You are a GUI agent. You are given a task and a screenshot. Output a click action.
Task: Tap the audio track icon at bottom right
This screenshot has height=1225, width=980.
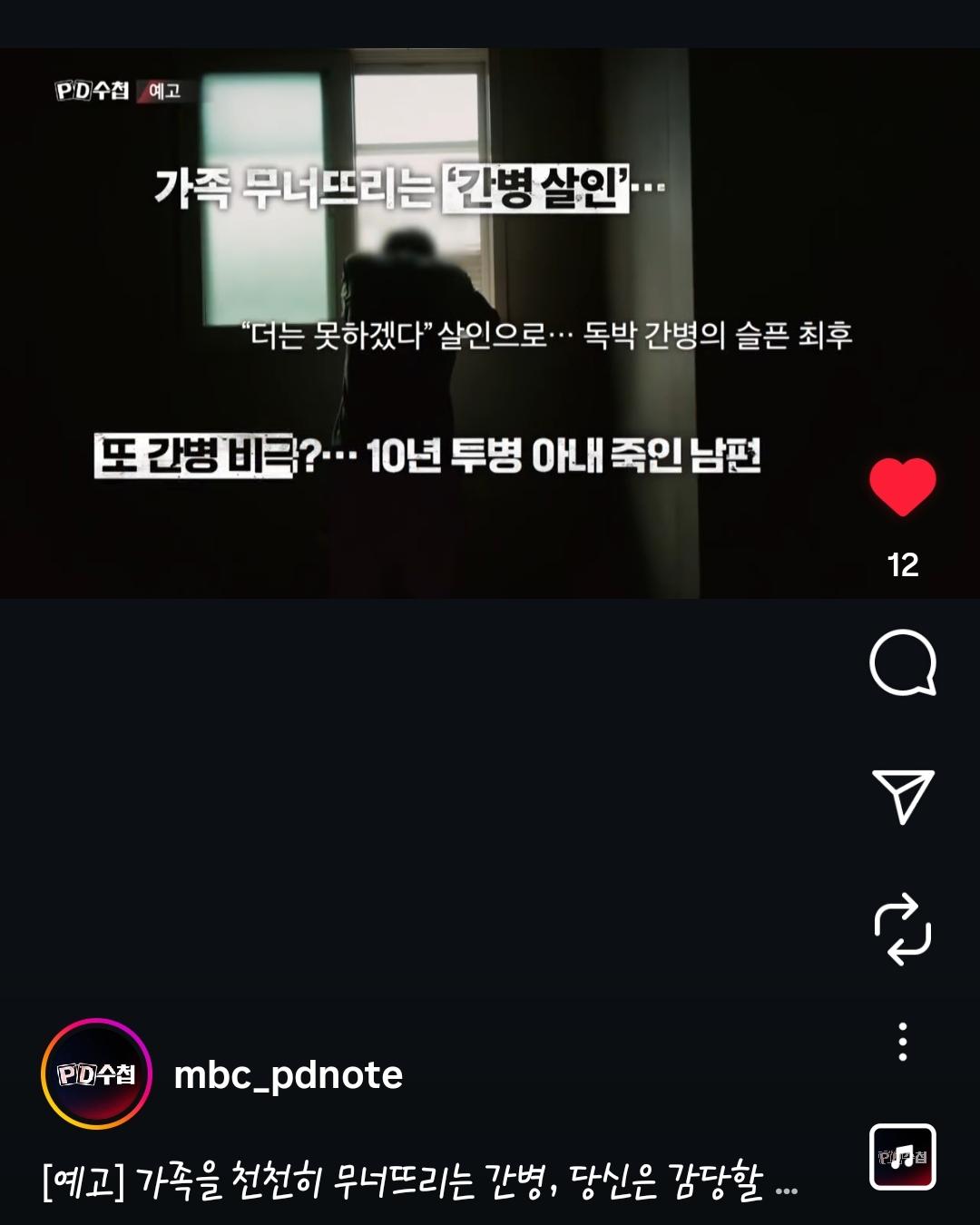pos(904,1157)
